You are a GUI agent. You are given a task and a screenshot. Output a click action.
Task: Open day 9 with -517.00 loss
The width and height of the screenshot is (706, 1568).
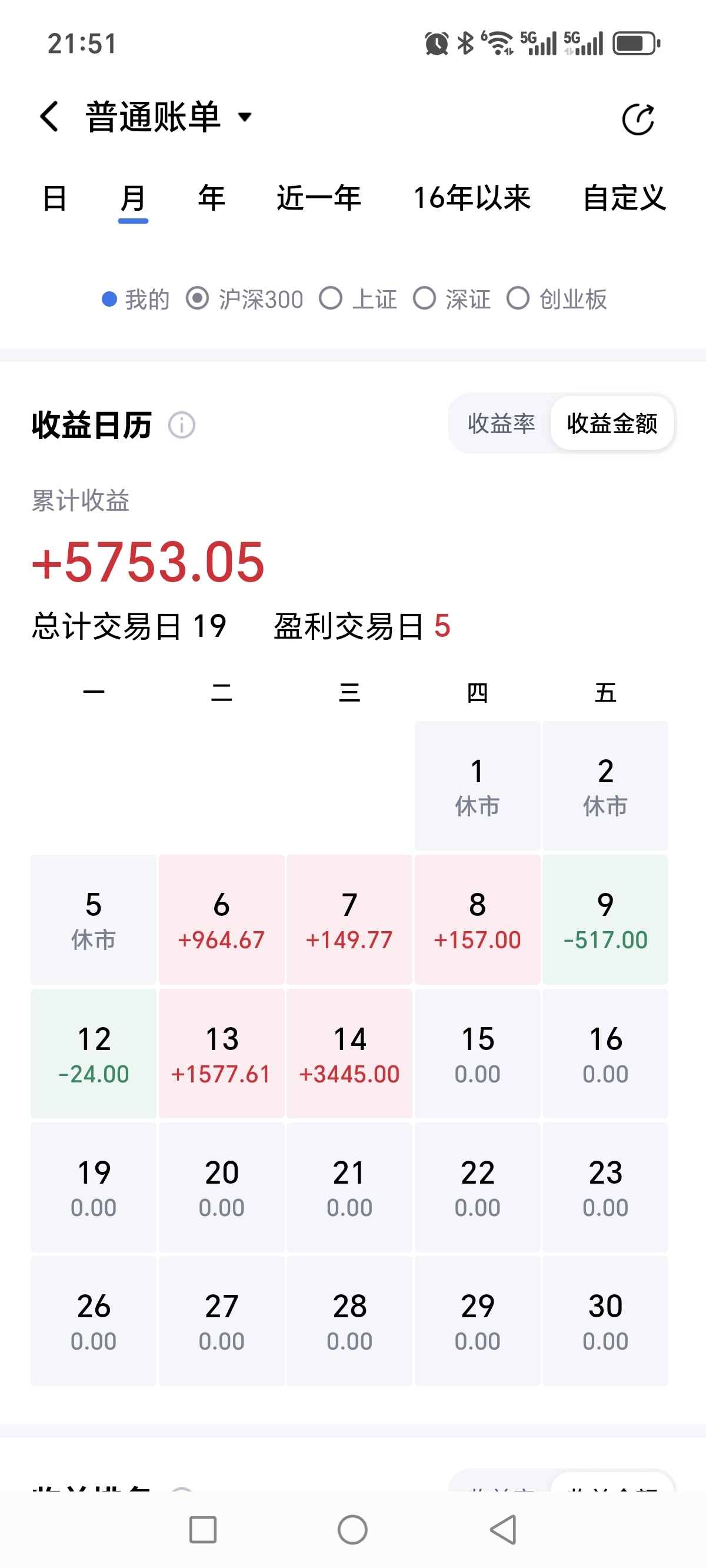coord(605,920)
